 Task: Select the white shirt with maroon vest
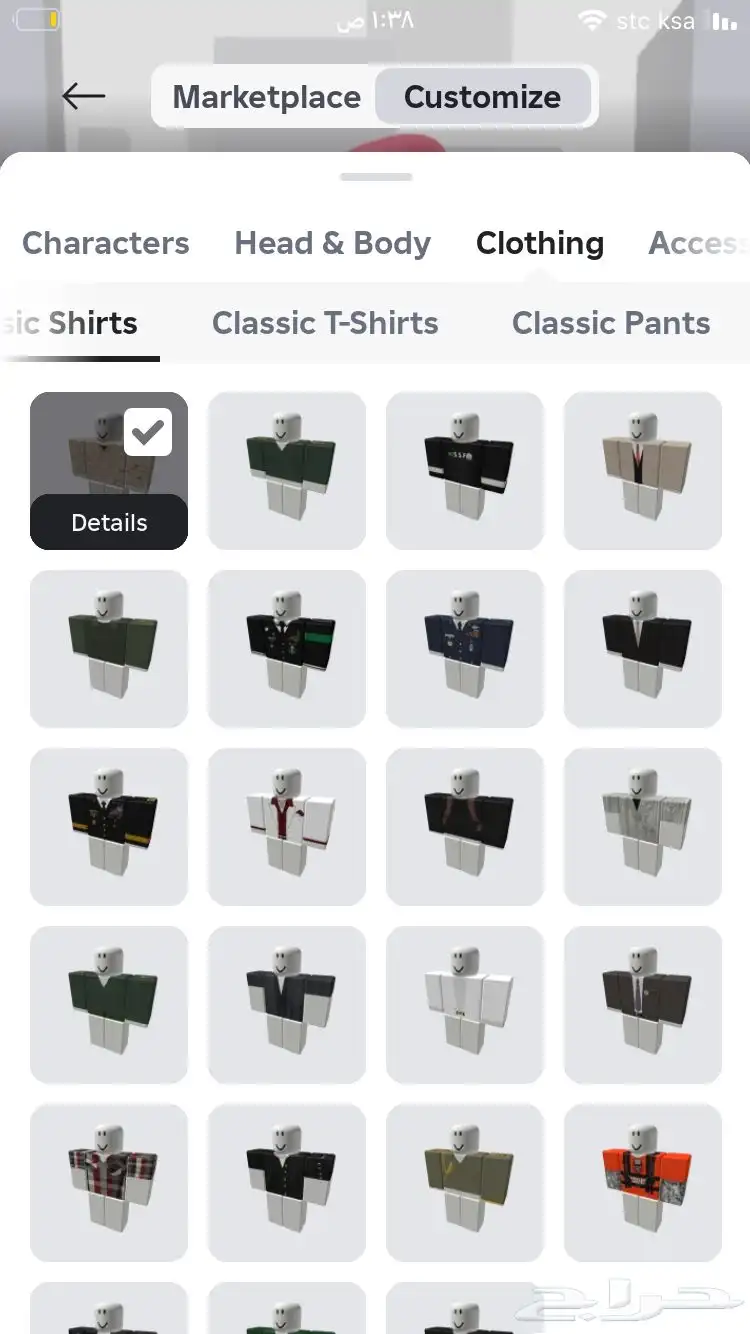(x=287, y=826)
